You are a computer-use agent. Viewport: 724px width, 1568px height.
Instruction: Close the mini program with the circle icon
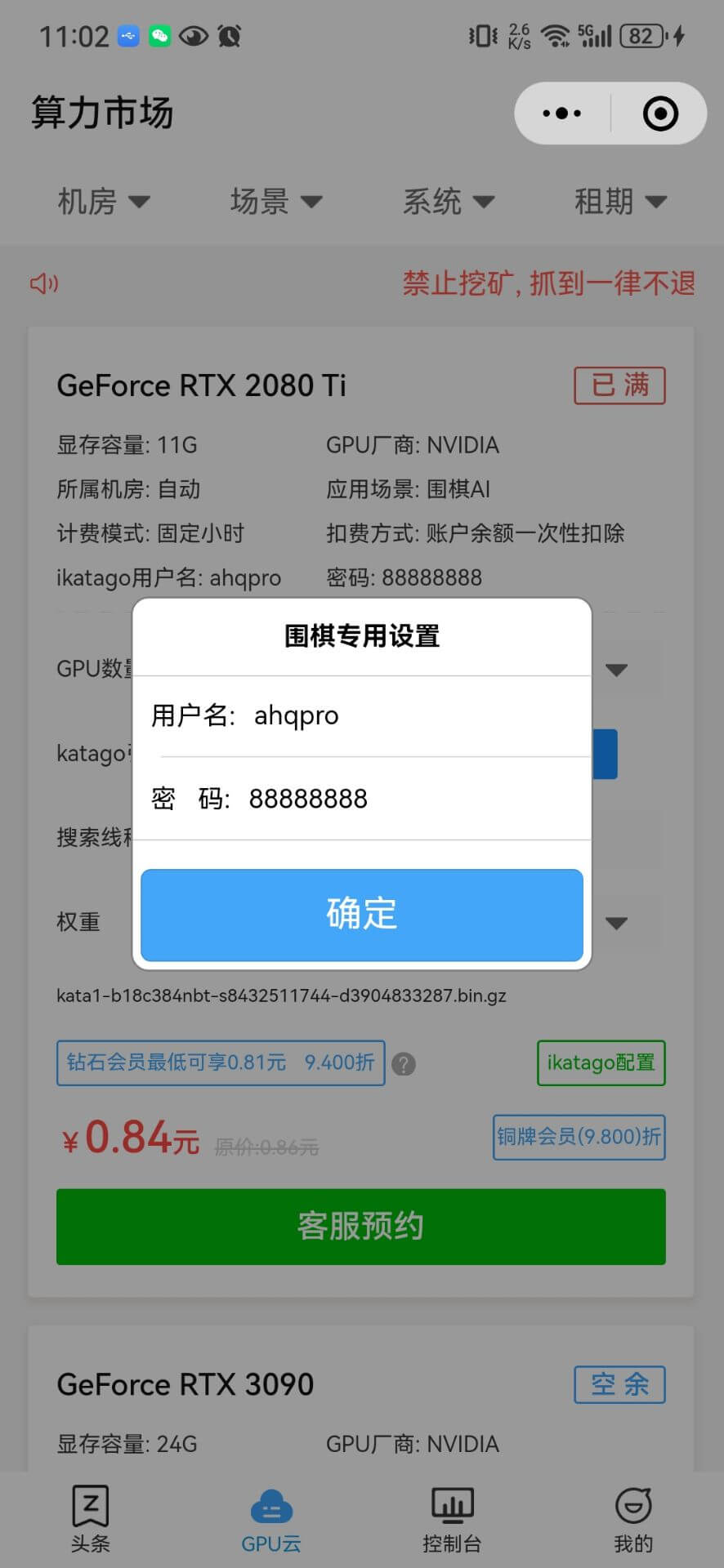(659, 114)
